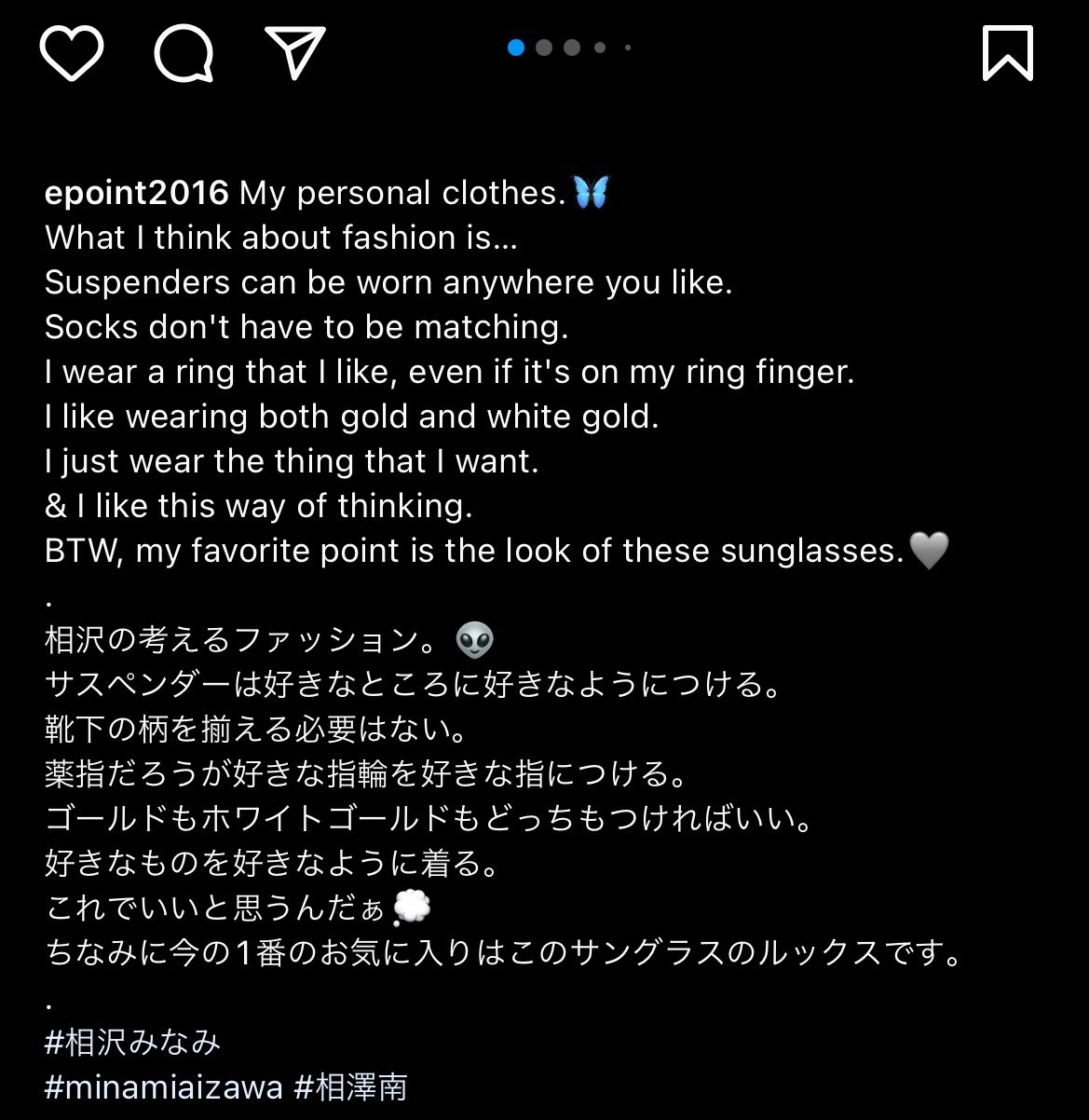The image size is (1089, 1120).
Task: Click the caption line starting with My personal clothes
Action: click(x=401, y=192)
